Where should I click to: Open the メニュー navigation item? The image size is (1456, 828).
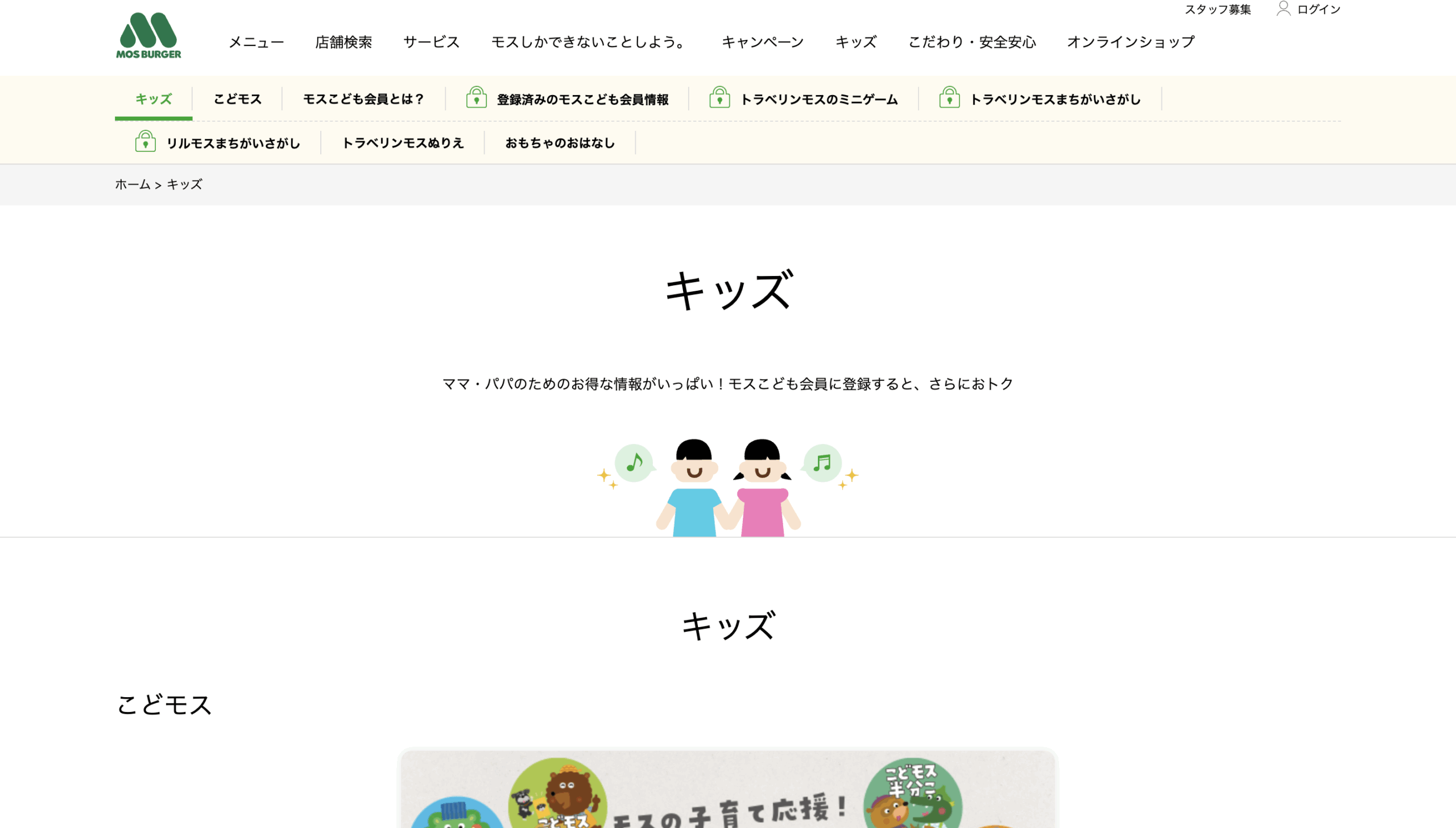click(x=256, y=42)
